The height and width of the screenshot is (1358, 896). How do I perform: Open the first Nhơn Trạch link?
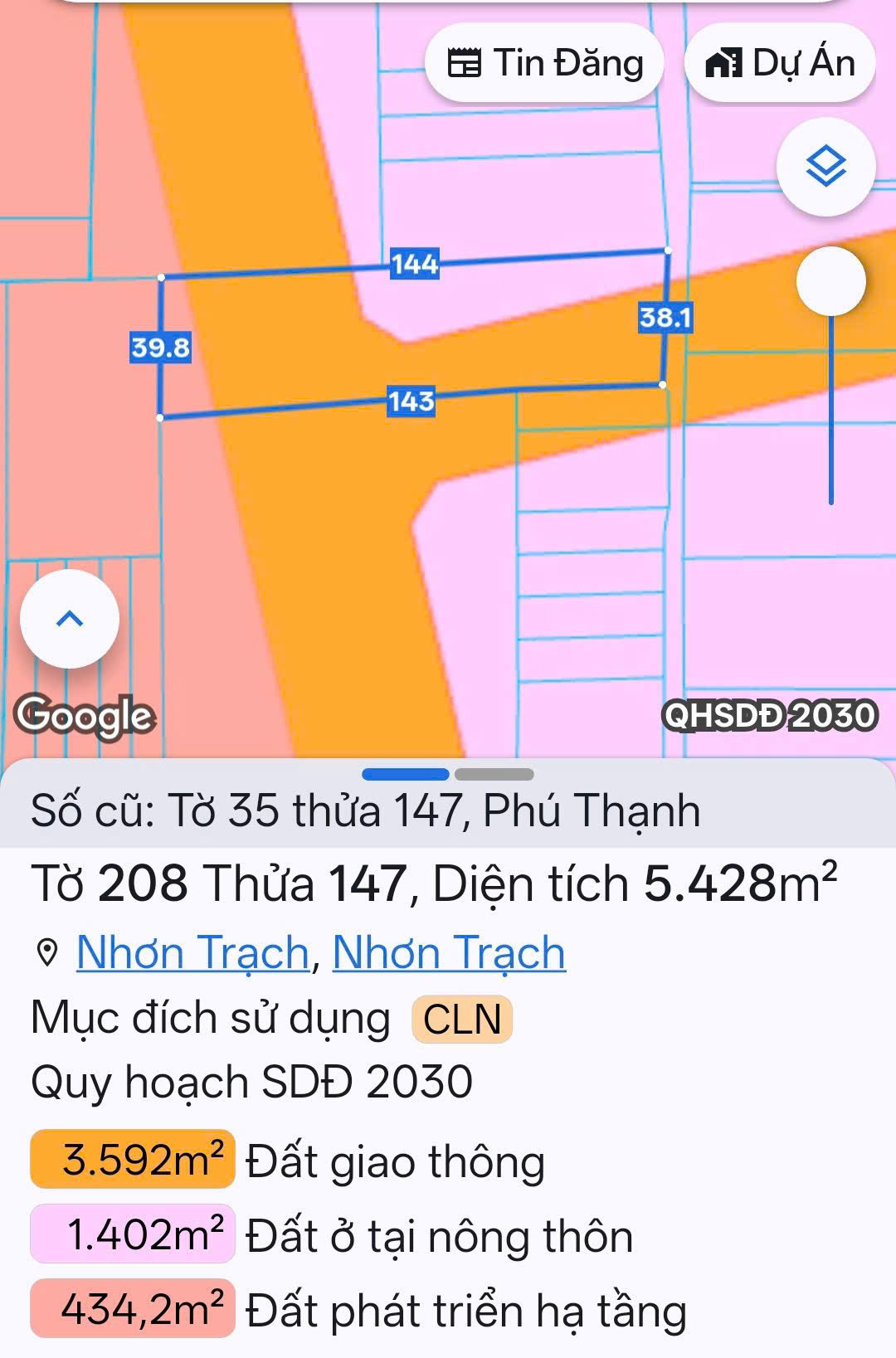click(192, 952)
